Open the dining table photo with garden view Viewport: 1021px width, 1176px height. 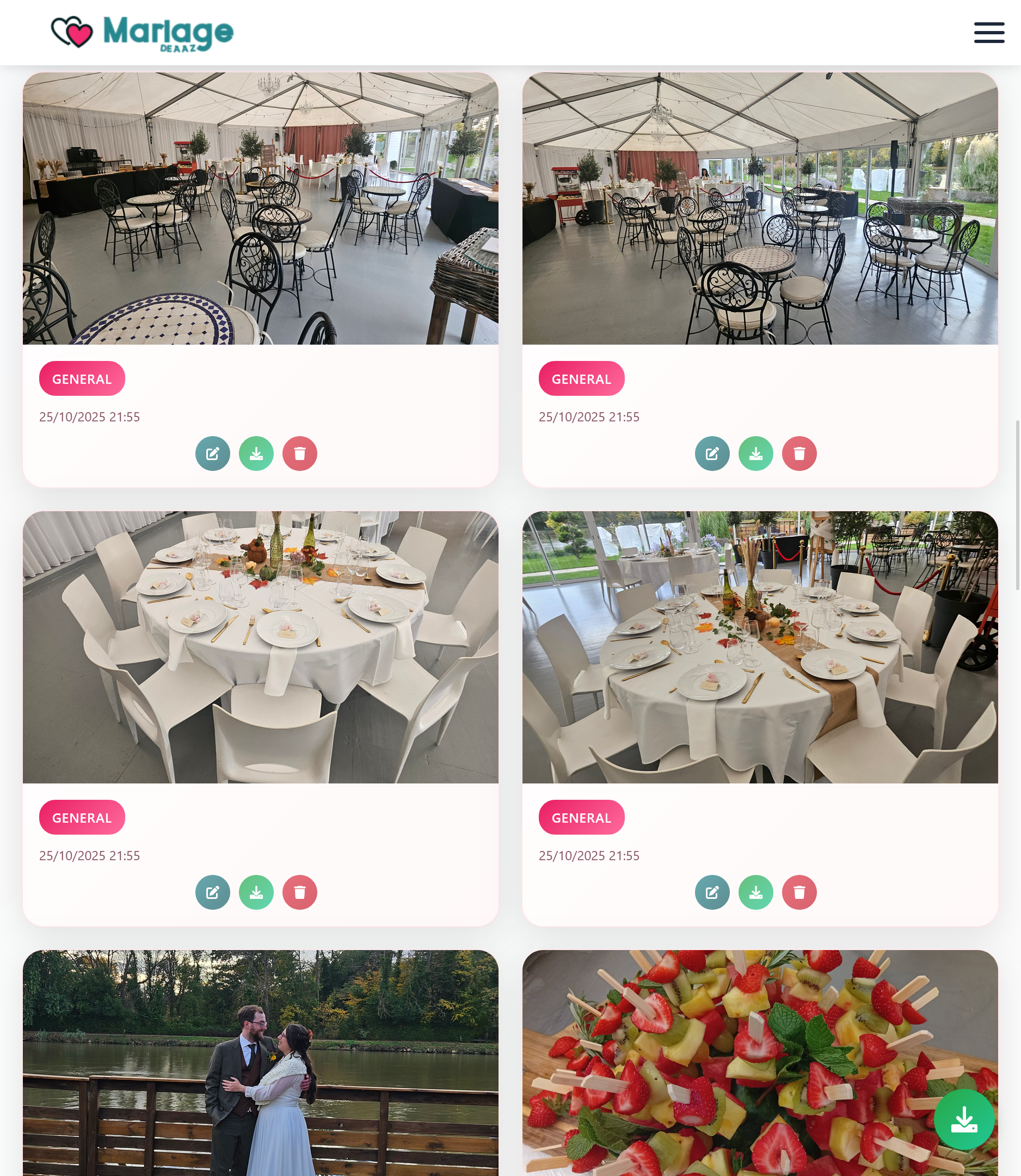coord(760,647)
